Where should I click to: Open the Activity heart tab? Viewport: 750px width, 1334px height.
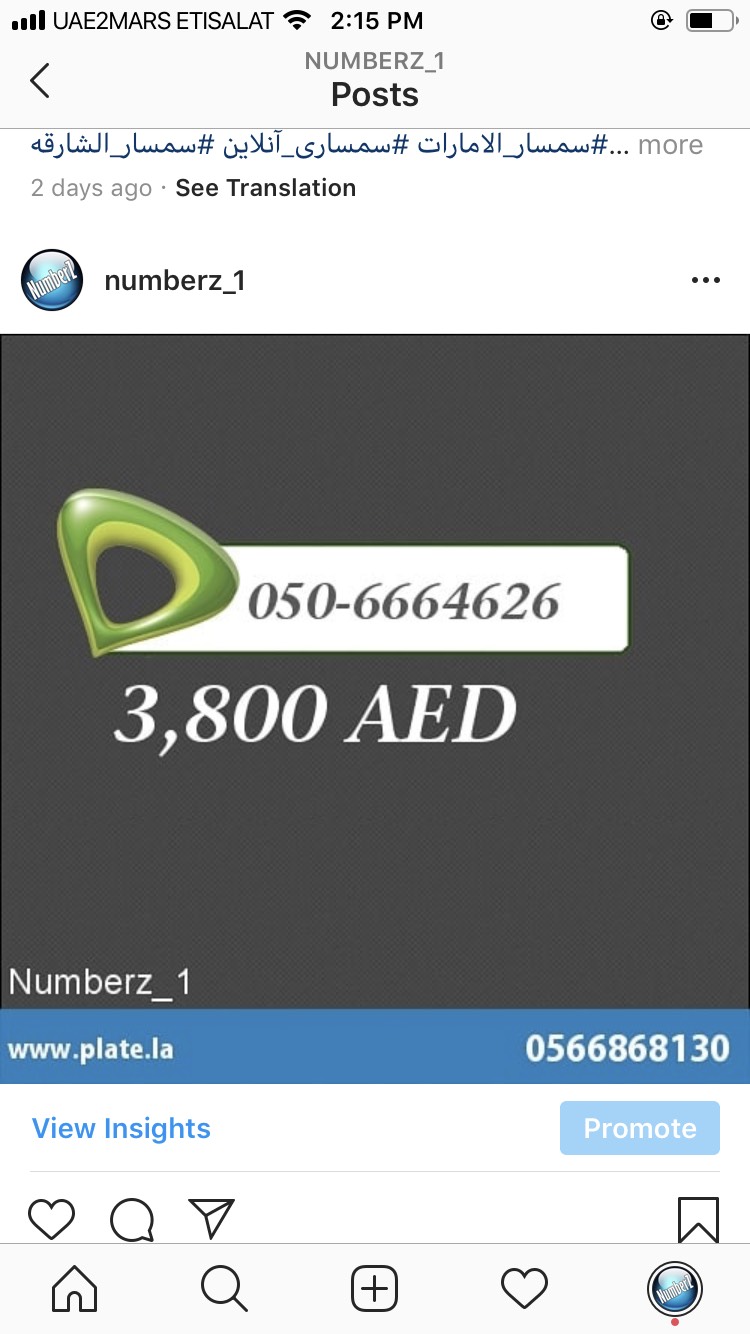[x=525, y=1288]
